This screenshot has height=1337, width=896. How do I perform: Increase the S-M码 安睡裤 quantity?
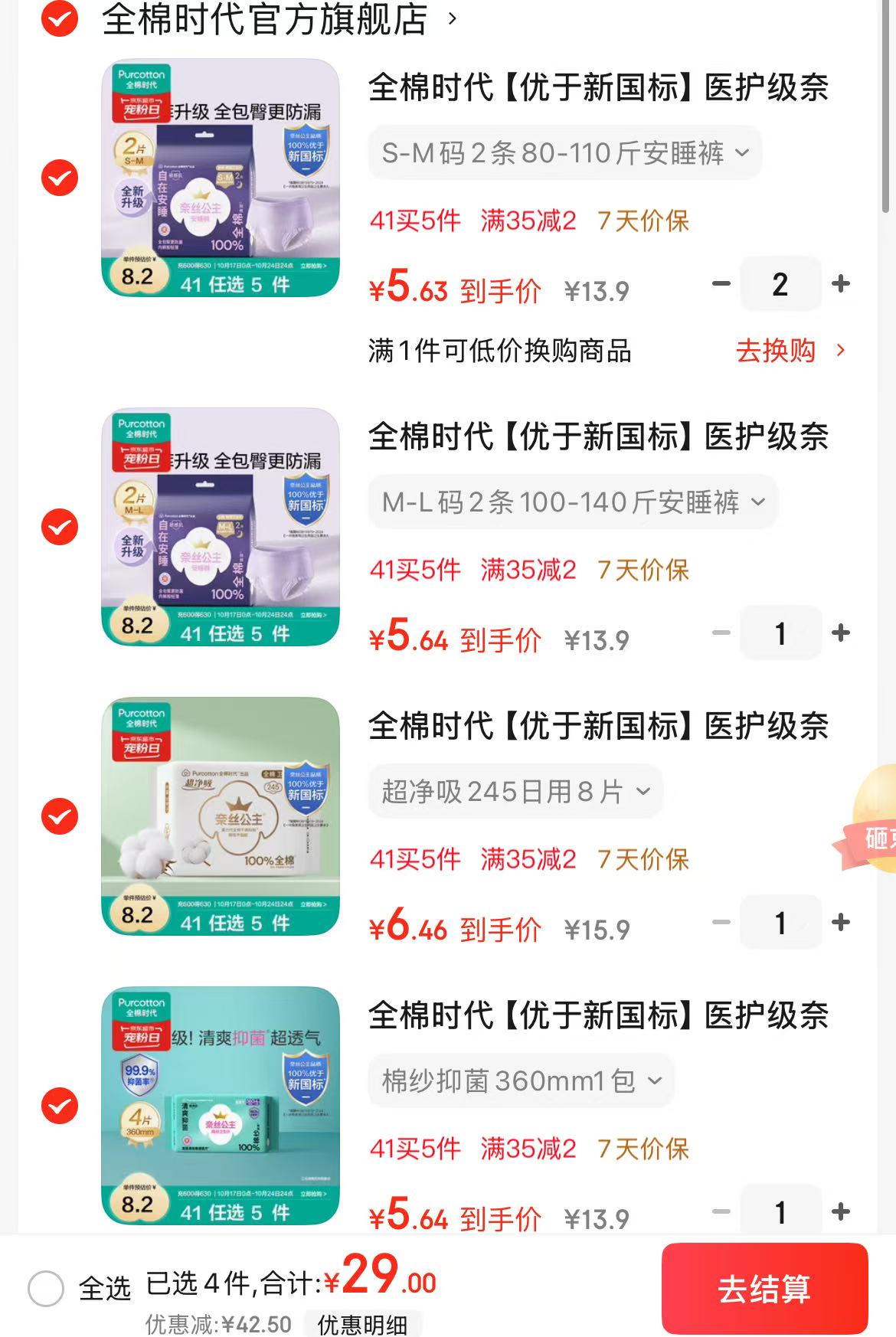[841, 284]
